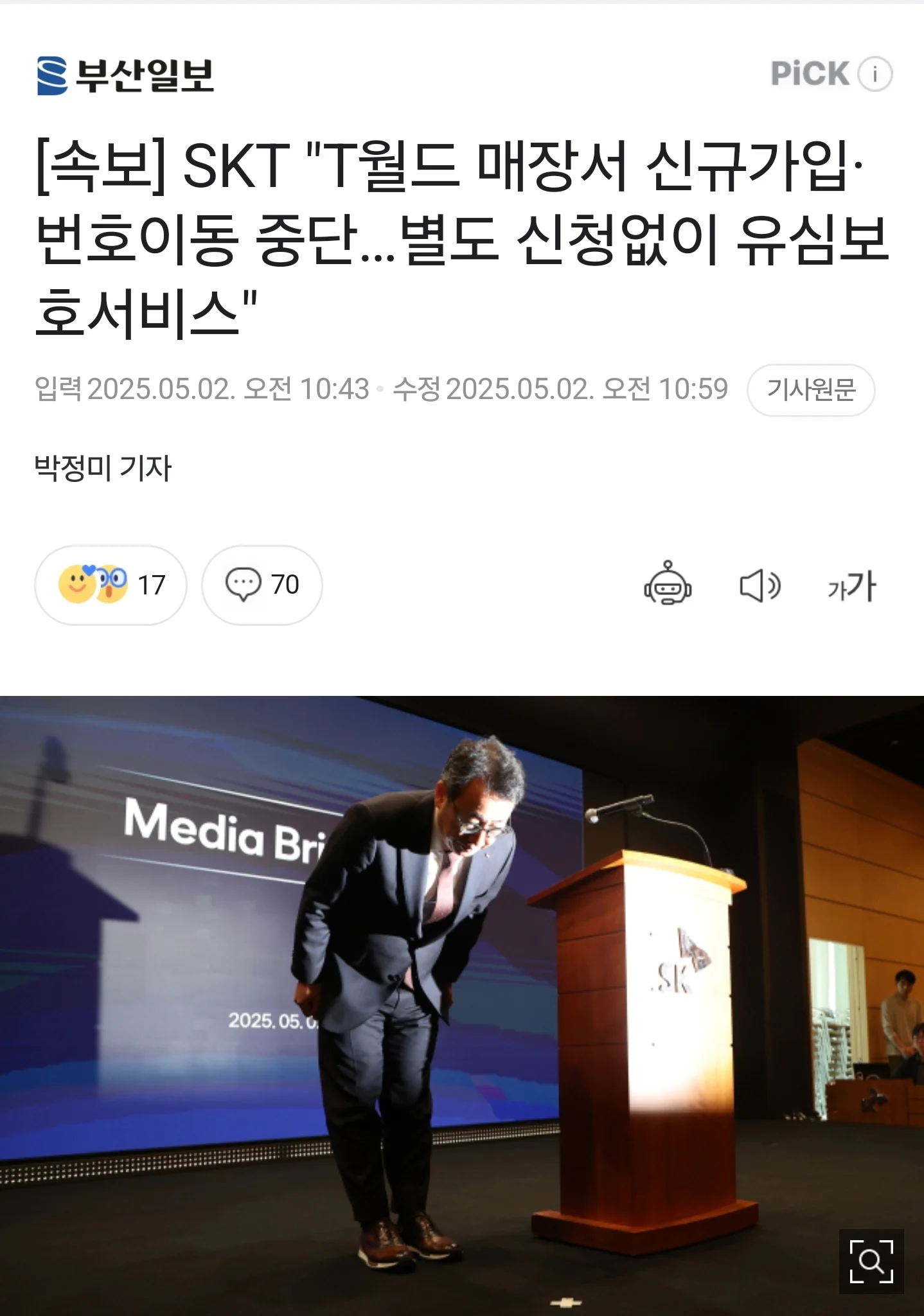Viewport: 924px width, 1316px height.
Task: Open the original article via 기사원문
Action: [x=810, y=390]
